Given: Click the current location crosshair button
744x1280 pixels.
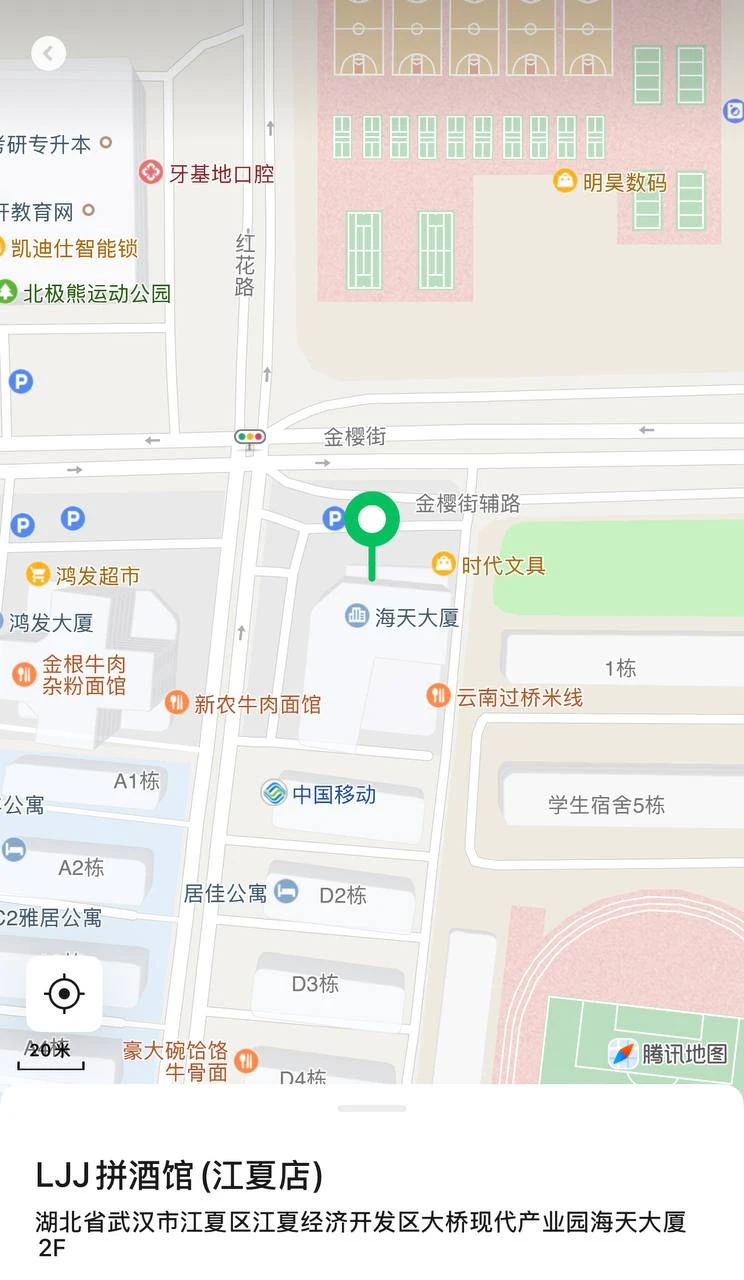Looking at the screenshot, I should (x=63, y=993).
